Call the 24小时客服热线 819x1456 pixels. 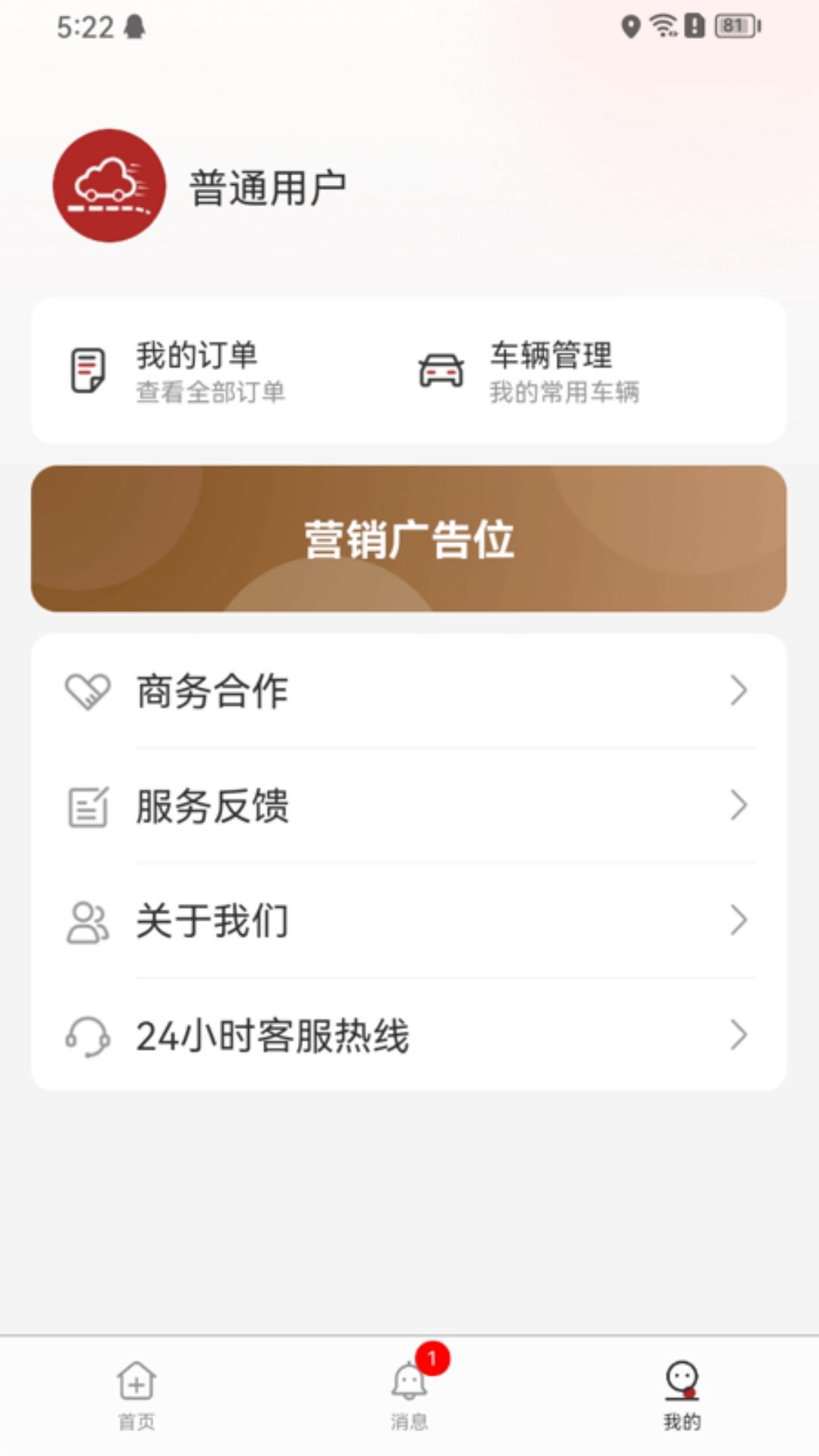(409, 1035)
